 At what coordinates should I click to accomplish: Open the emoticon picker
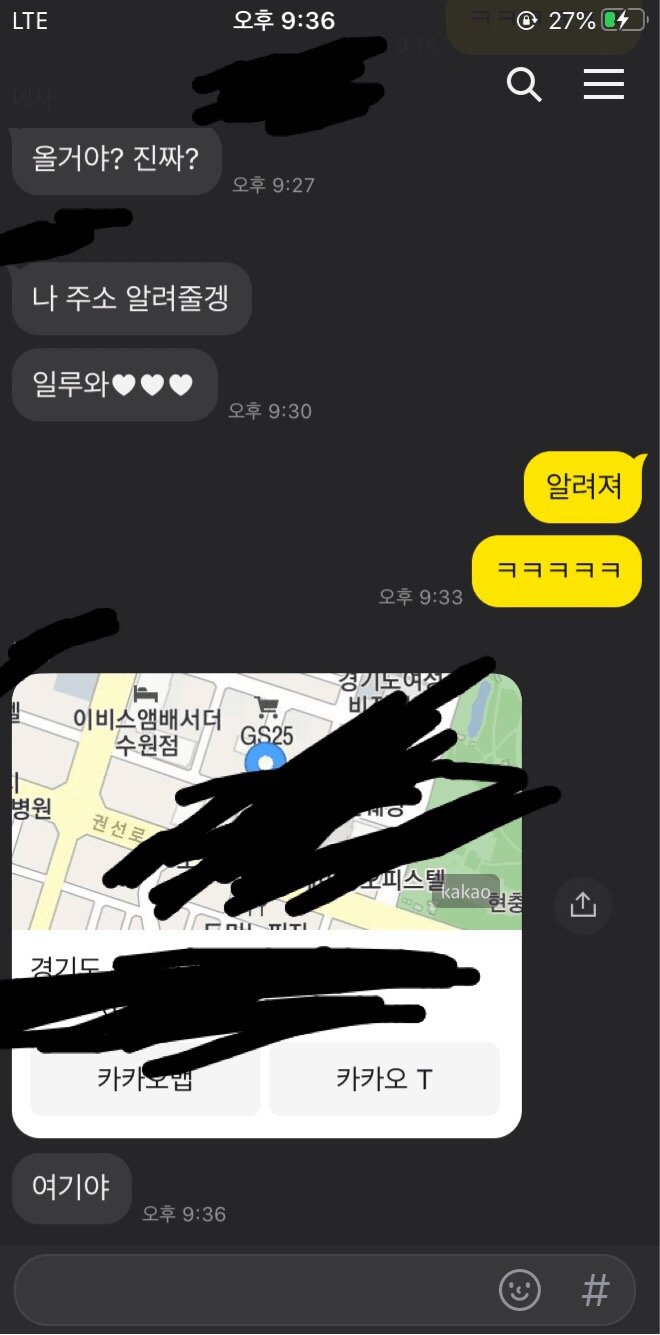click(x=520, y=1290)
